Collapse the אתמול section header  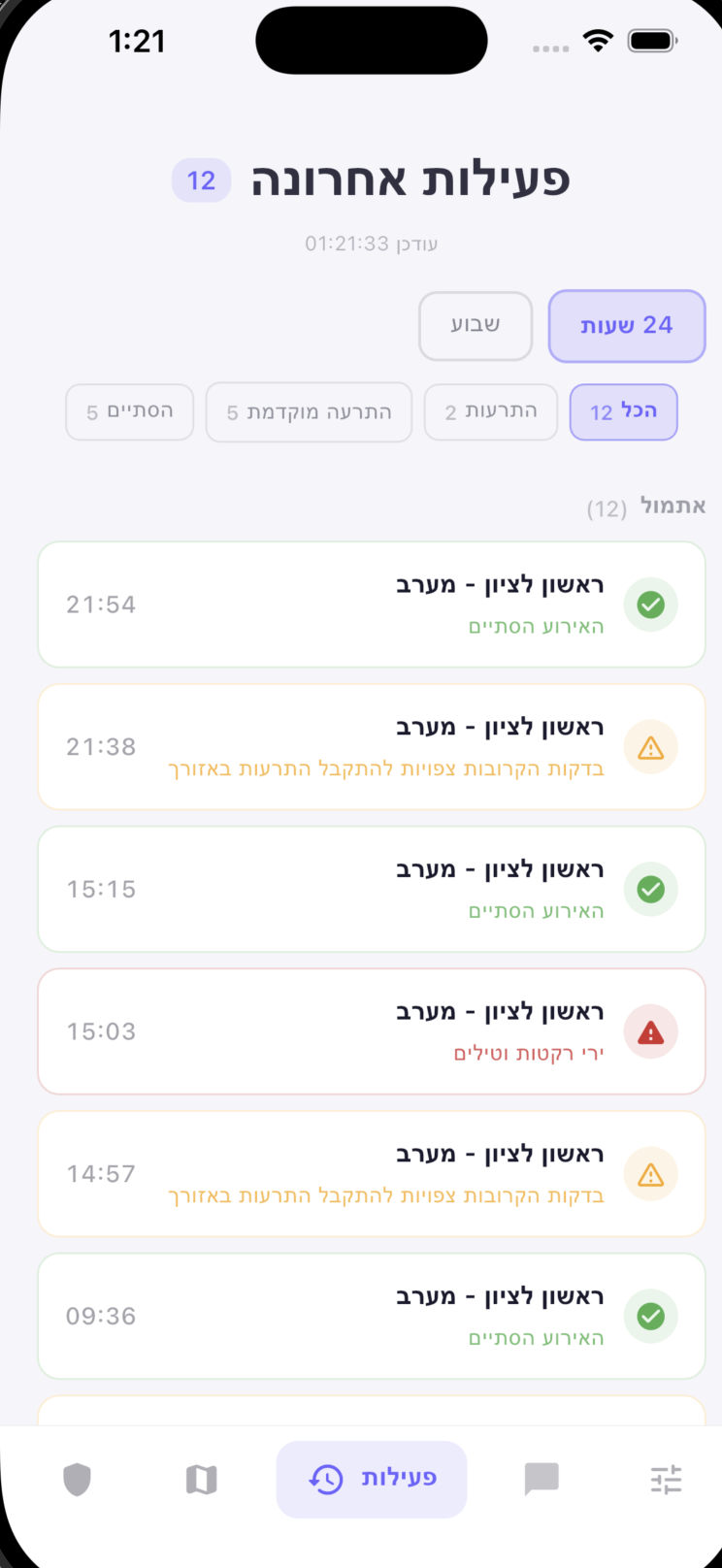[651, 506]
